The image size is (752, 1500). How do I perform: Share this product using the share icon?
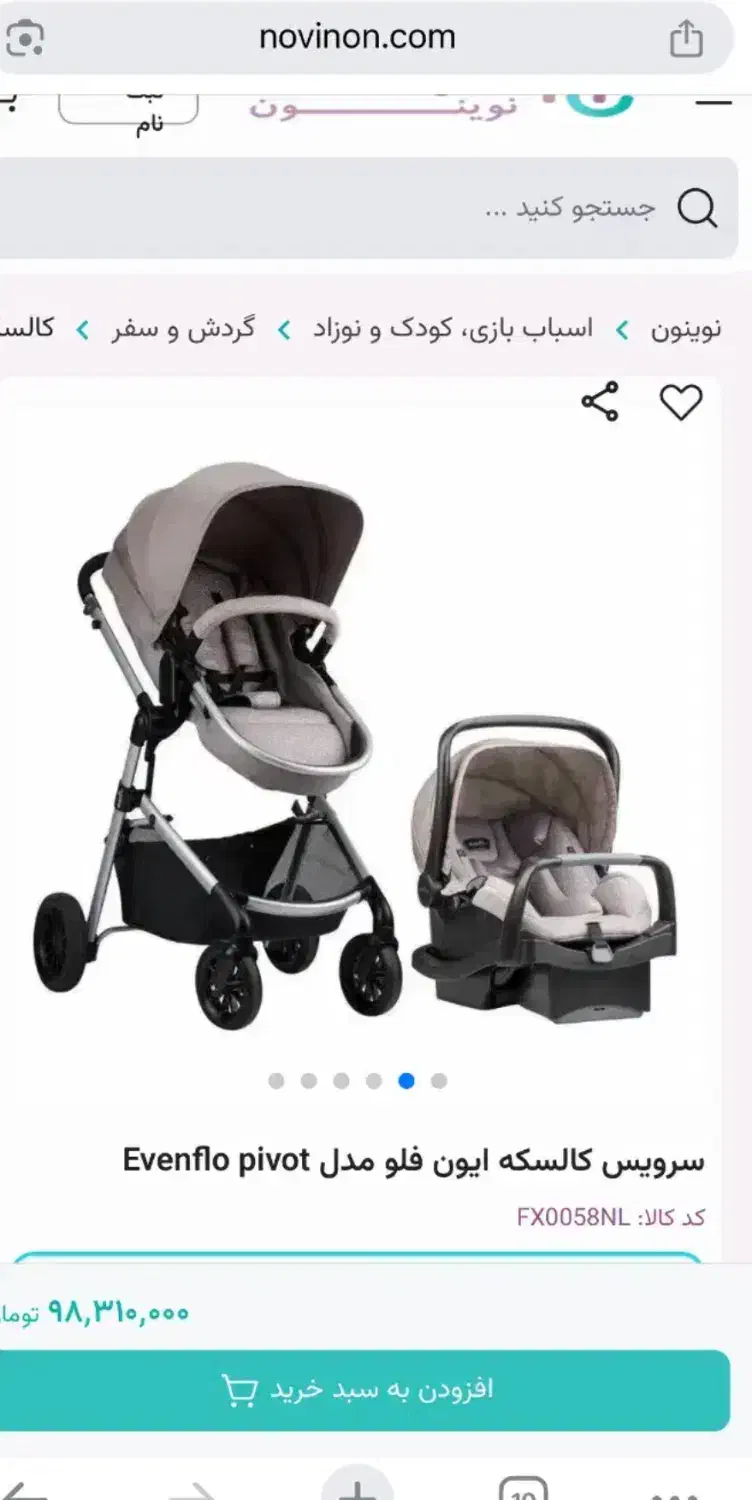600,402
